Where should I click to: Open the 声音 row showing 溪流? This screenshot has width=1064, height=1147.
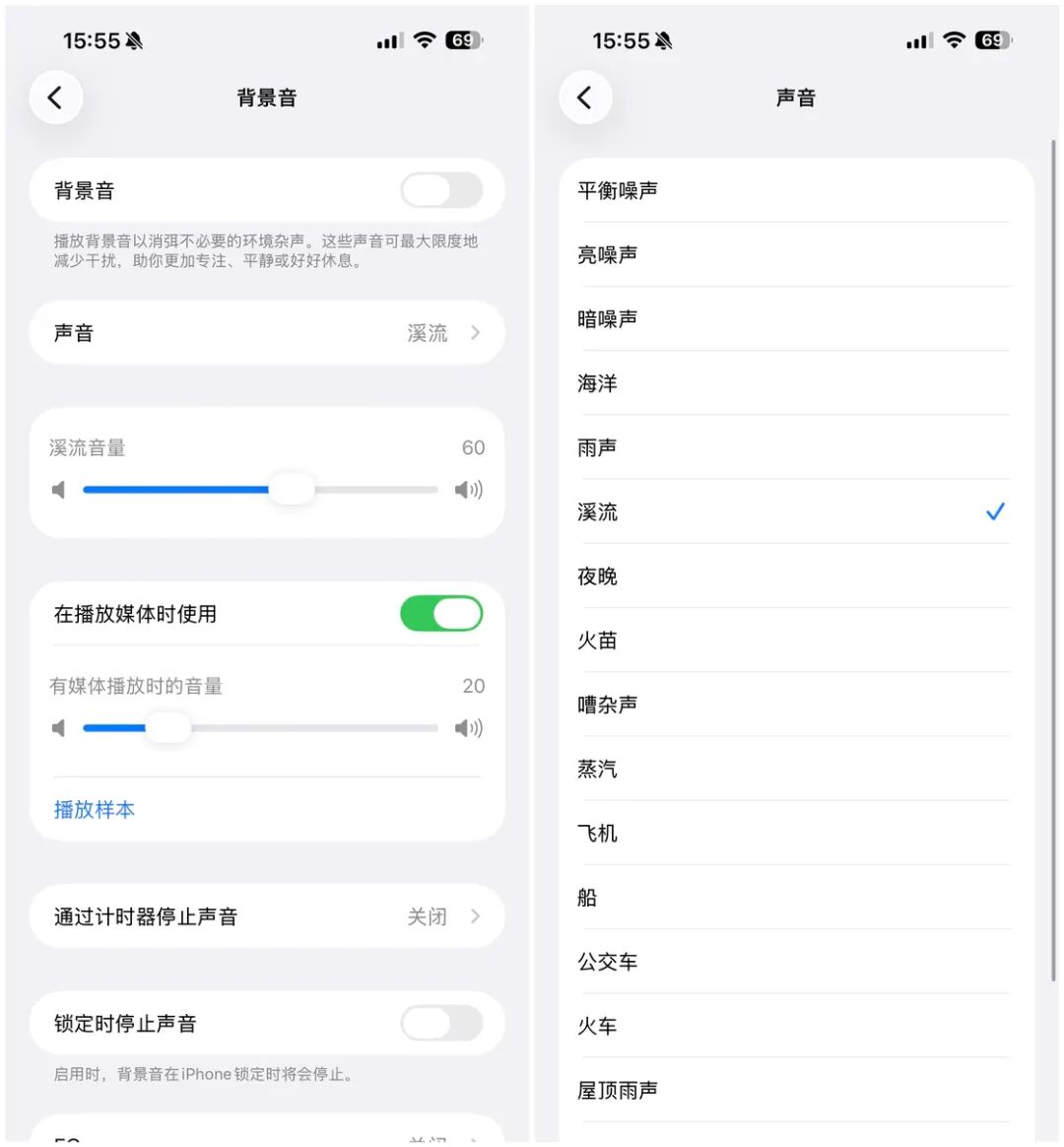[x=267, y=333]
